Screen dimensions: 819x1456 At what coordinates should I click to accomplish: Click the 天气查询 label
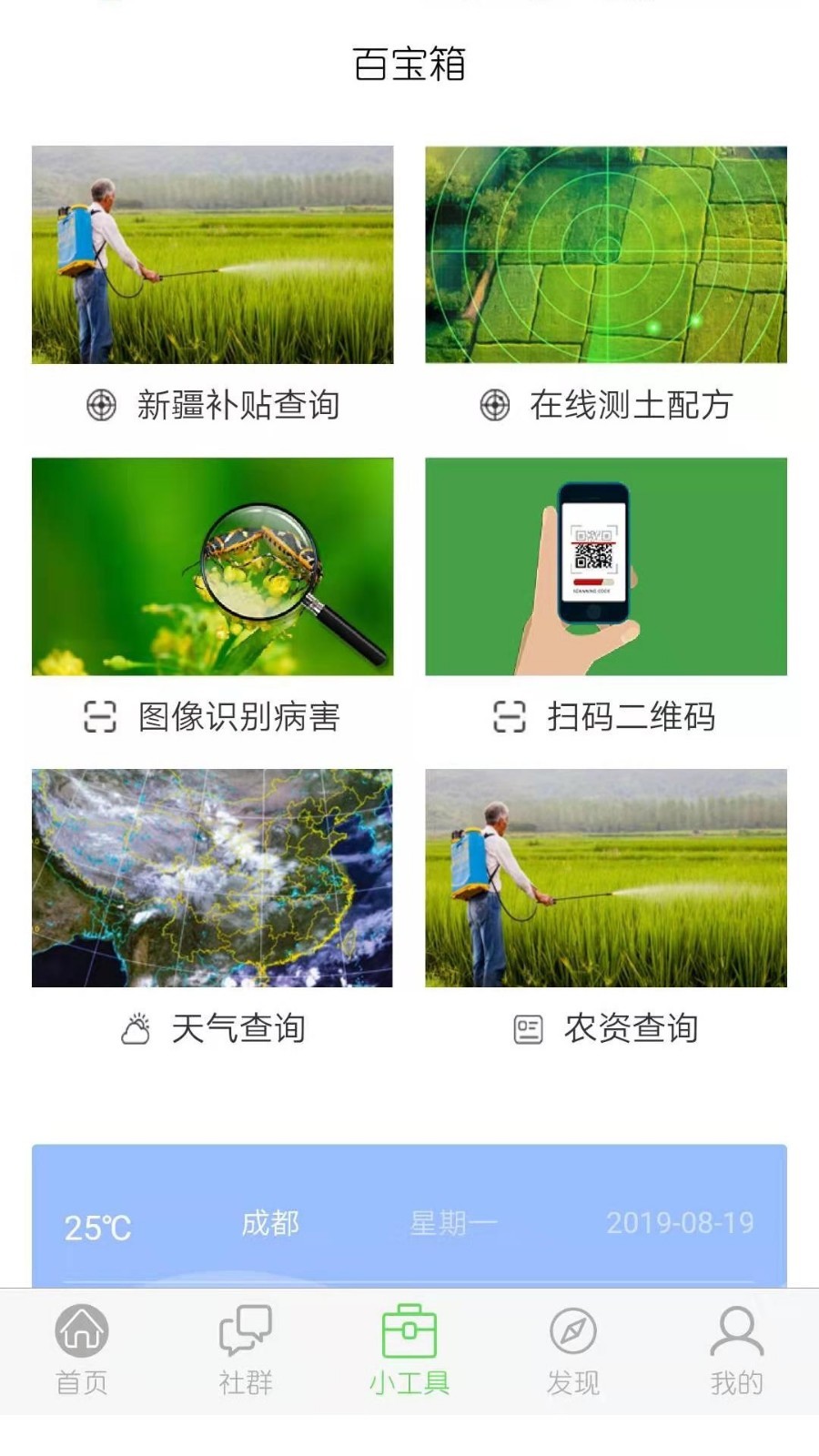click(241, 1029)
